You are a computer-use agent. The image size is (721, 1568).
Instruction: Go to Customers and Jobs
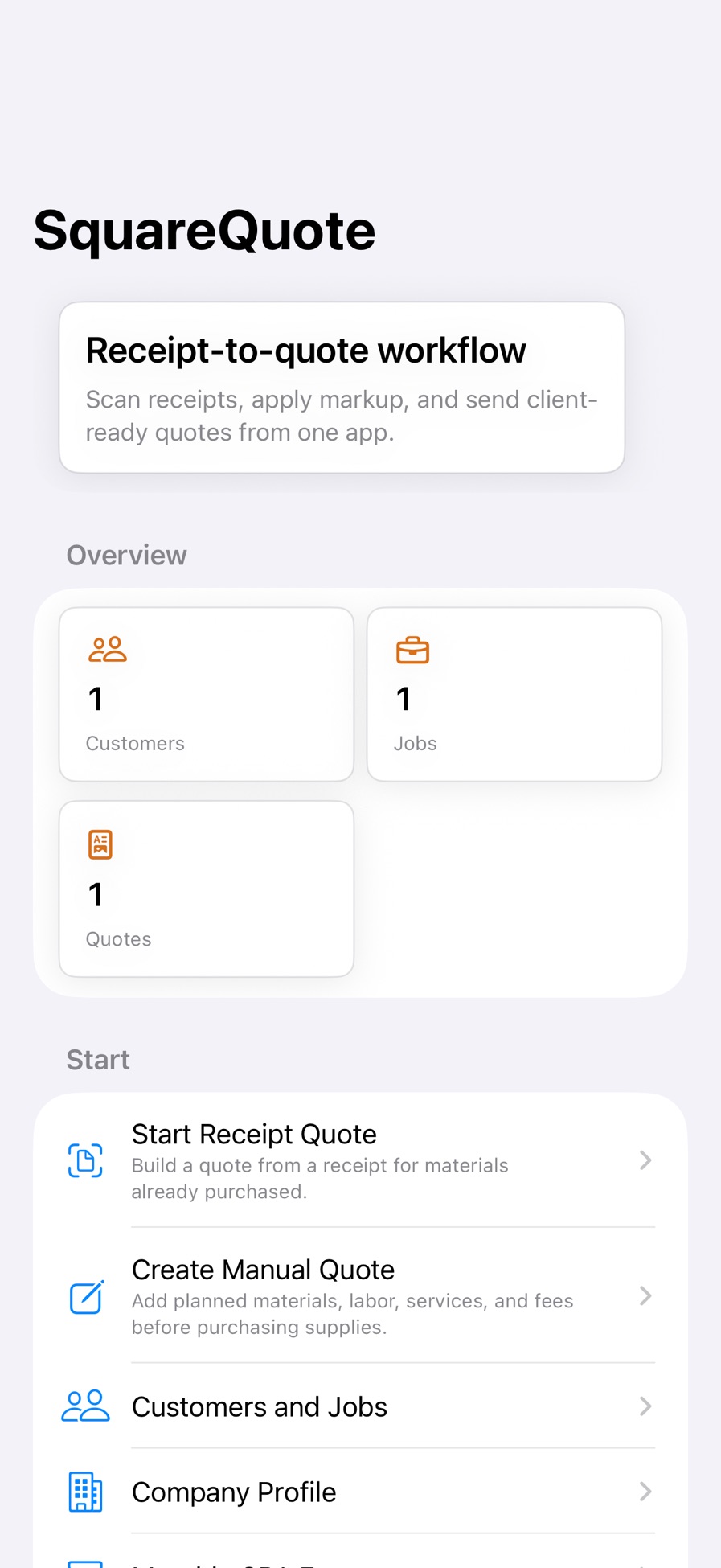click(x=360, y=1406)
